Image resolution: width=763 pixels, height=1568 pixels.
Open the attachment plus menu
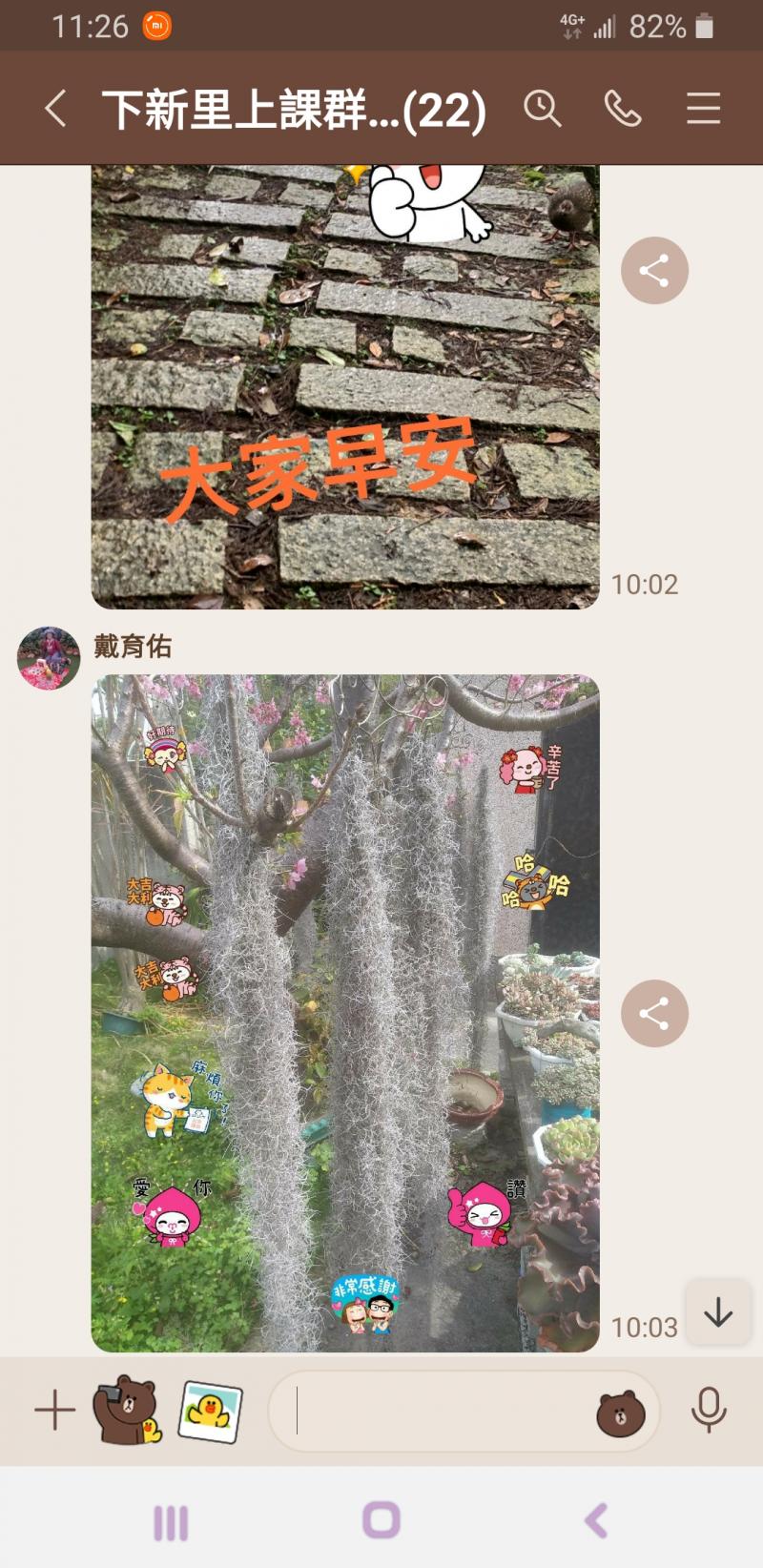[54, 1412]
